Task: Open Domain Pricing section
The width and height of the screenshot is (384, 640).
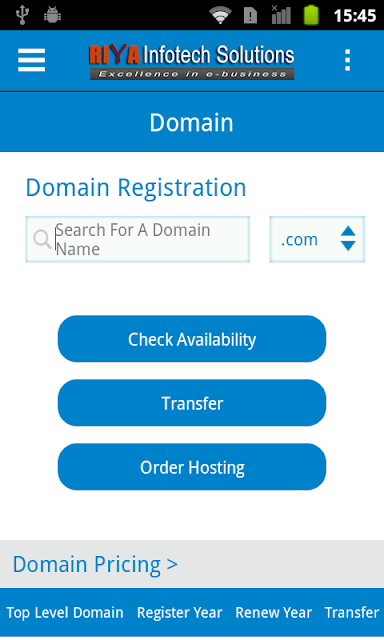Action: (95, 564)
